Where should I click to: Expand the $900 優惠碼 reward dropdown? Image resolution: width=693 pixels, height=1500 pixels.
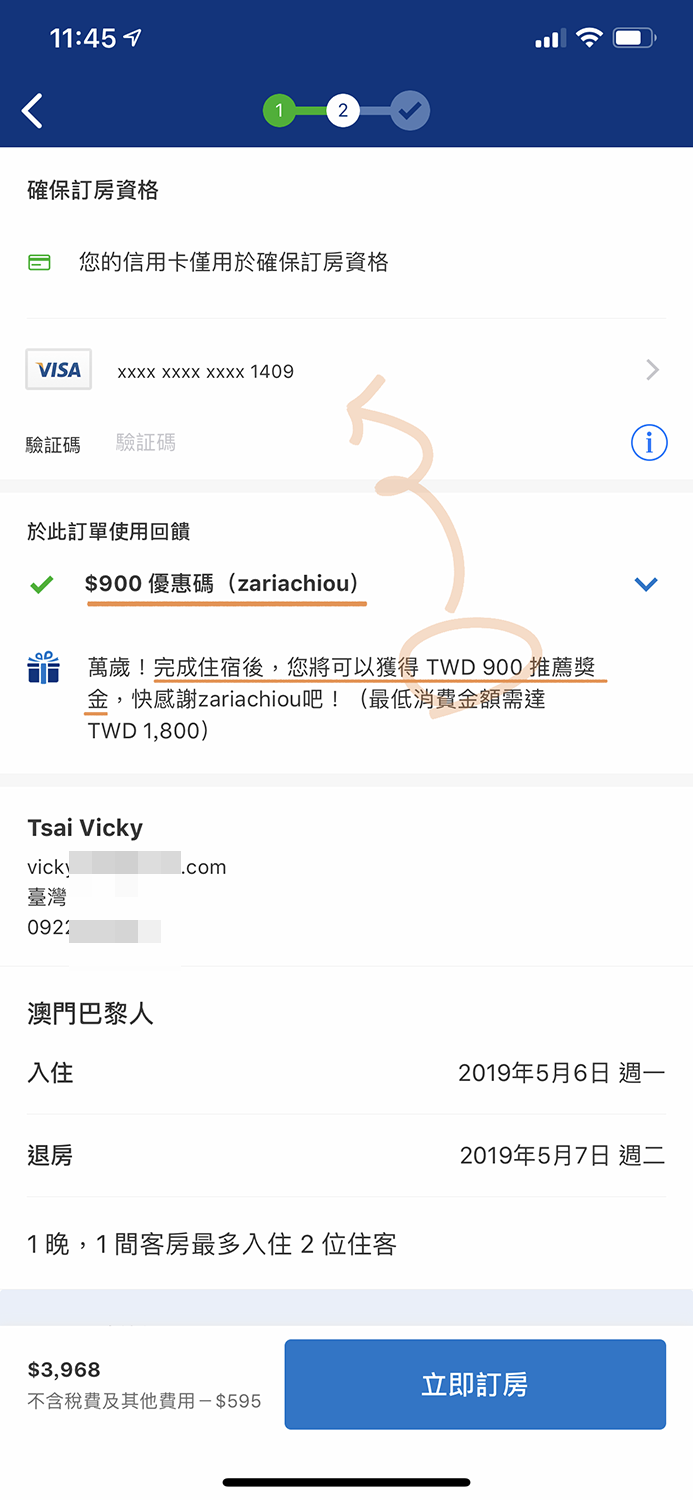[x=646, y=584]
